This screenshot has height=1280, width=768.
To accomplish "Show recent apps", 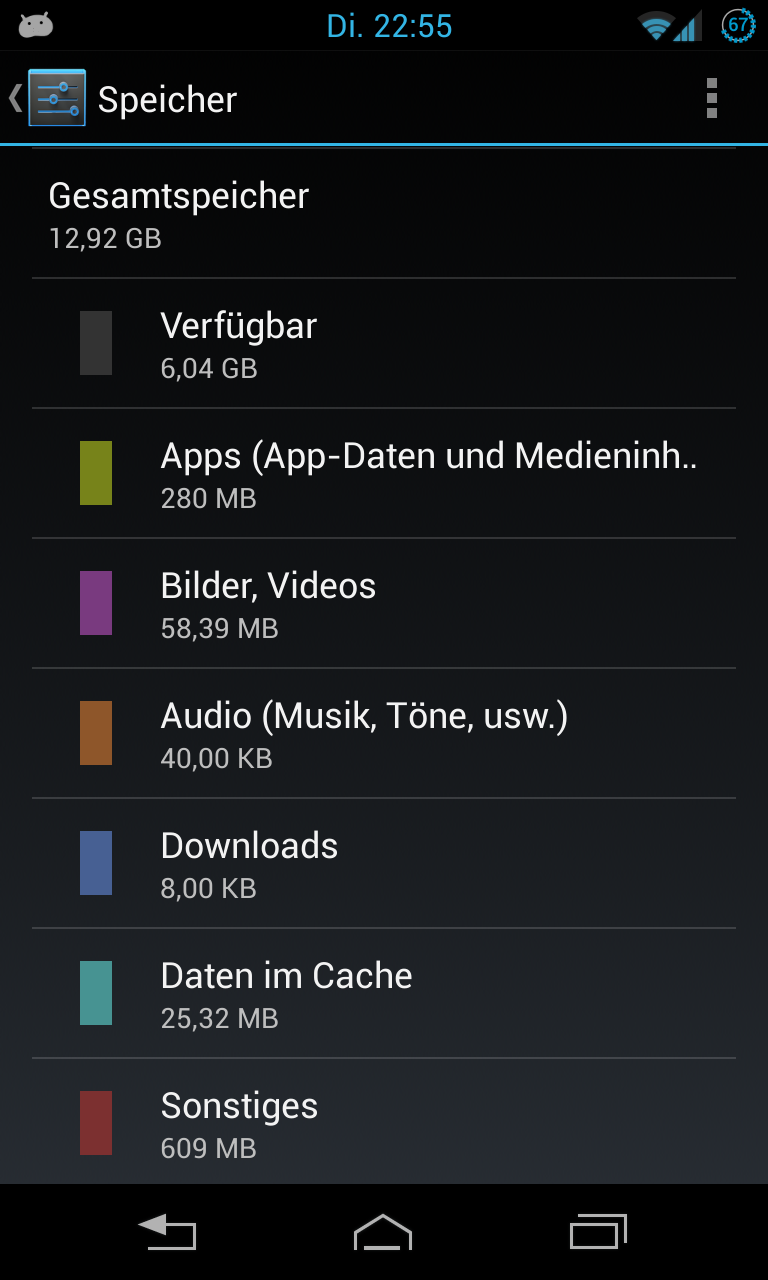I will click(x=598, y=1232).
